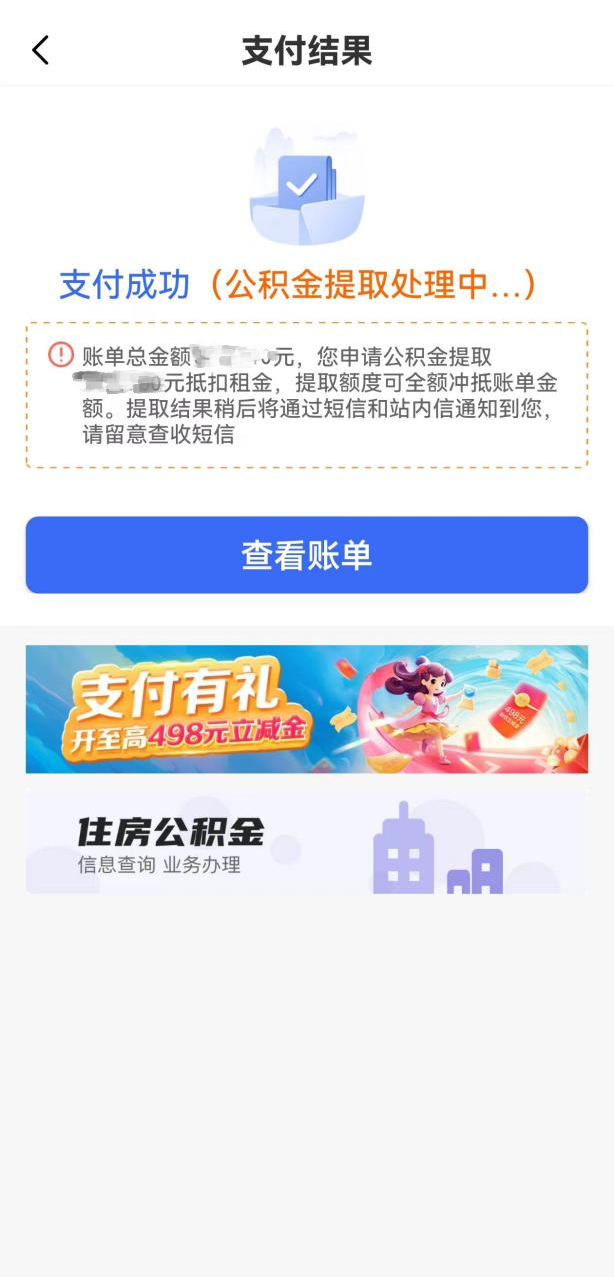Open the 支付有礼 promotional banner
Screen dimensions: 614x1277
point(306,709)
